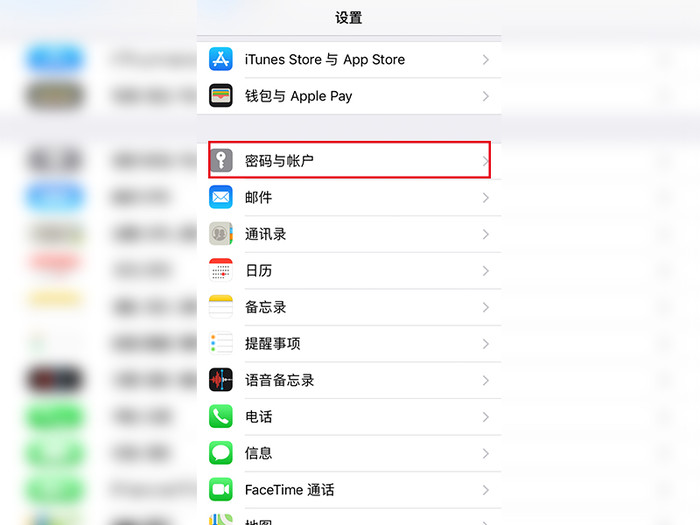Open 语音备忘录 settings
This screenshot has height=525, width=700.
click(x=349, y=380)
